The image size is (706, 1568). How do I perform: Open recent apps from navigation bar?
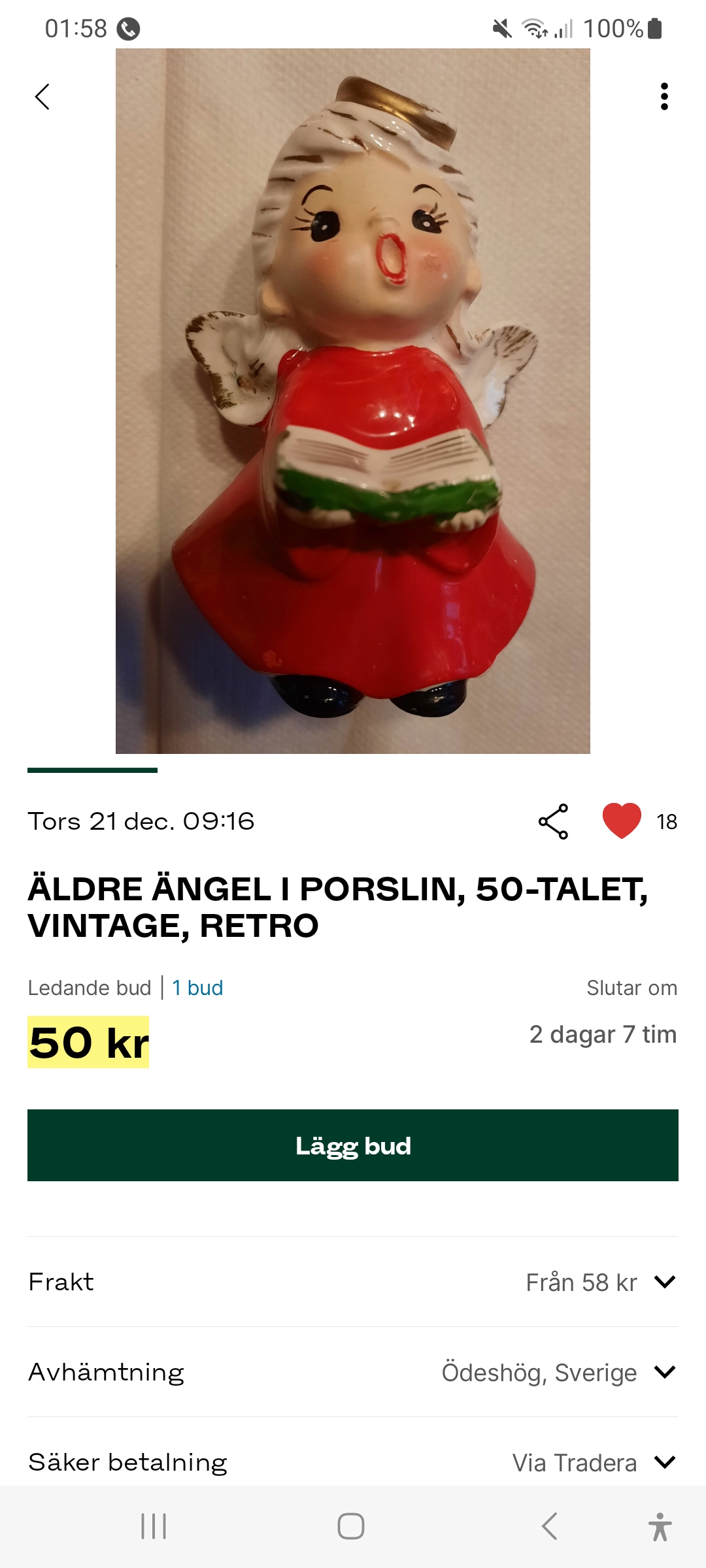(x=154, y=1526)
